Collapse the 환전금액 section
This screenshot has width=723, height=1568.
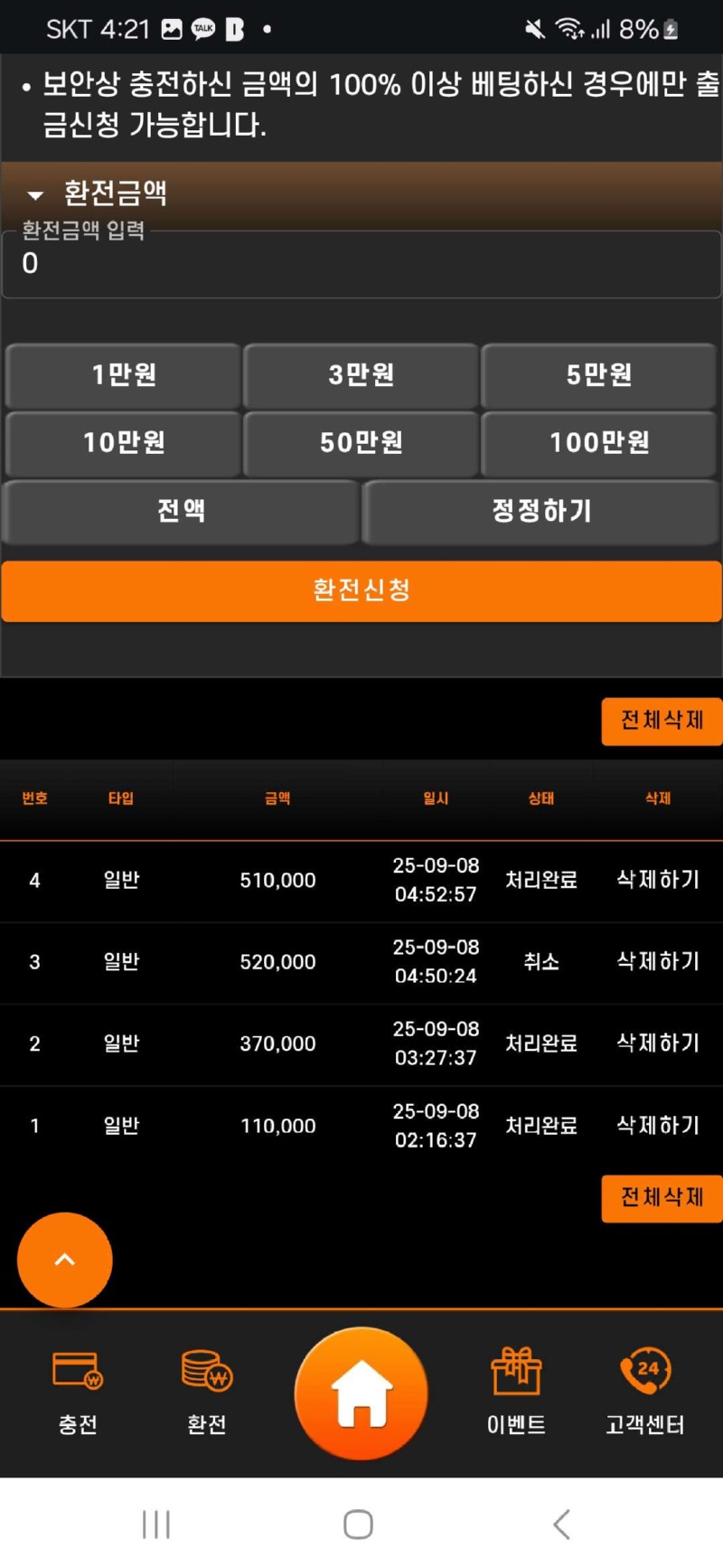[x=36, y=194]
